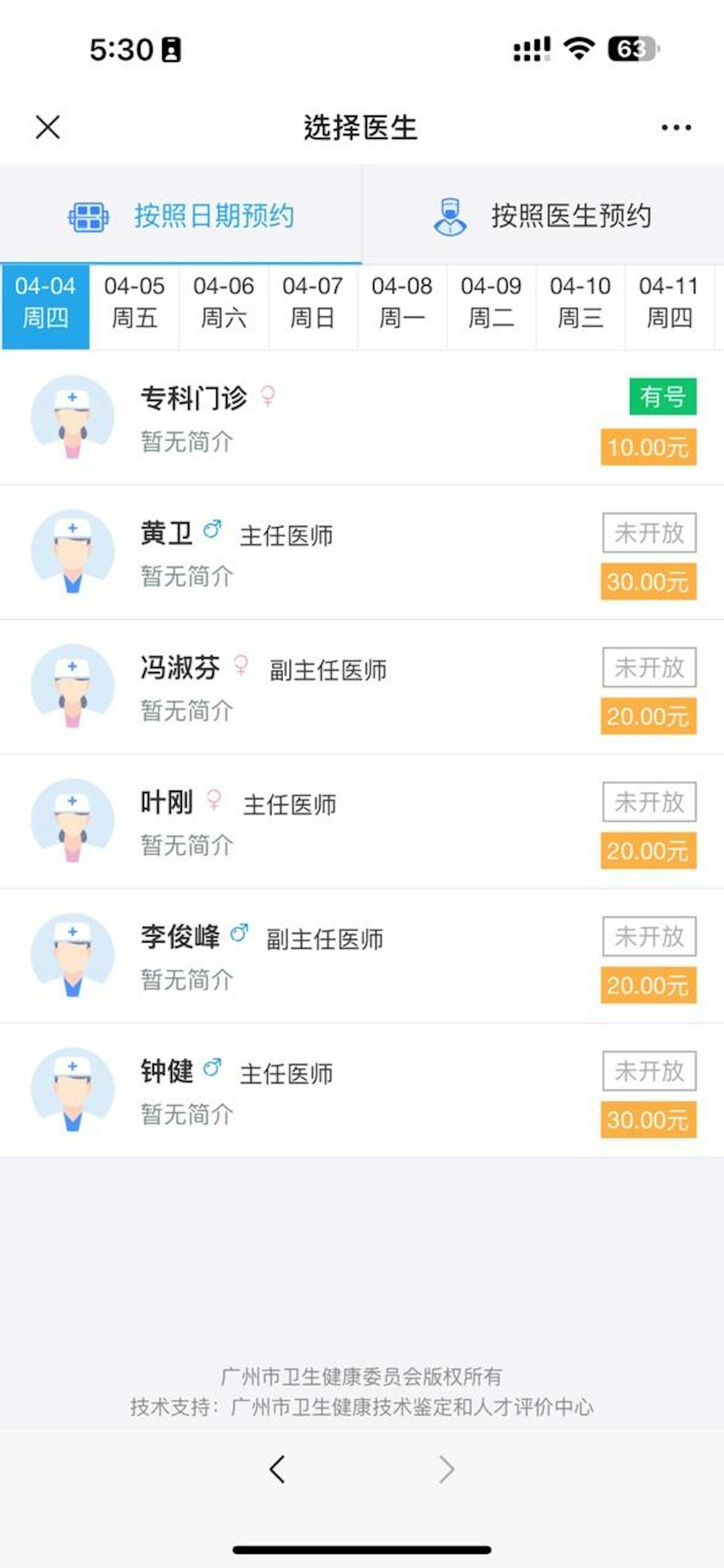Image resolution: width=724 pixels, height=1568 pixels.
Task: Select the calendar icon next to 按照日期预约
Action: [89, 218]
